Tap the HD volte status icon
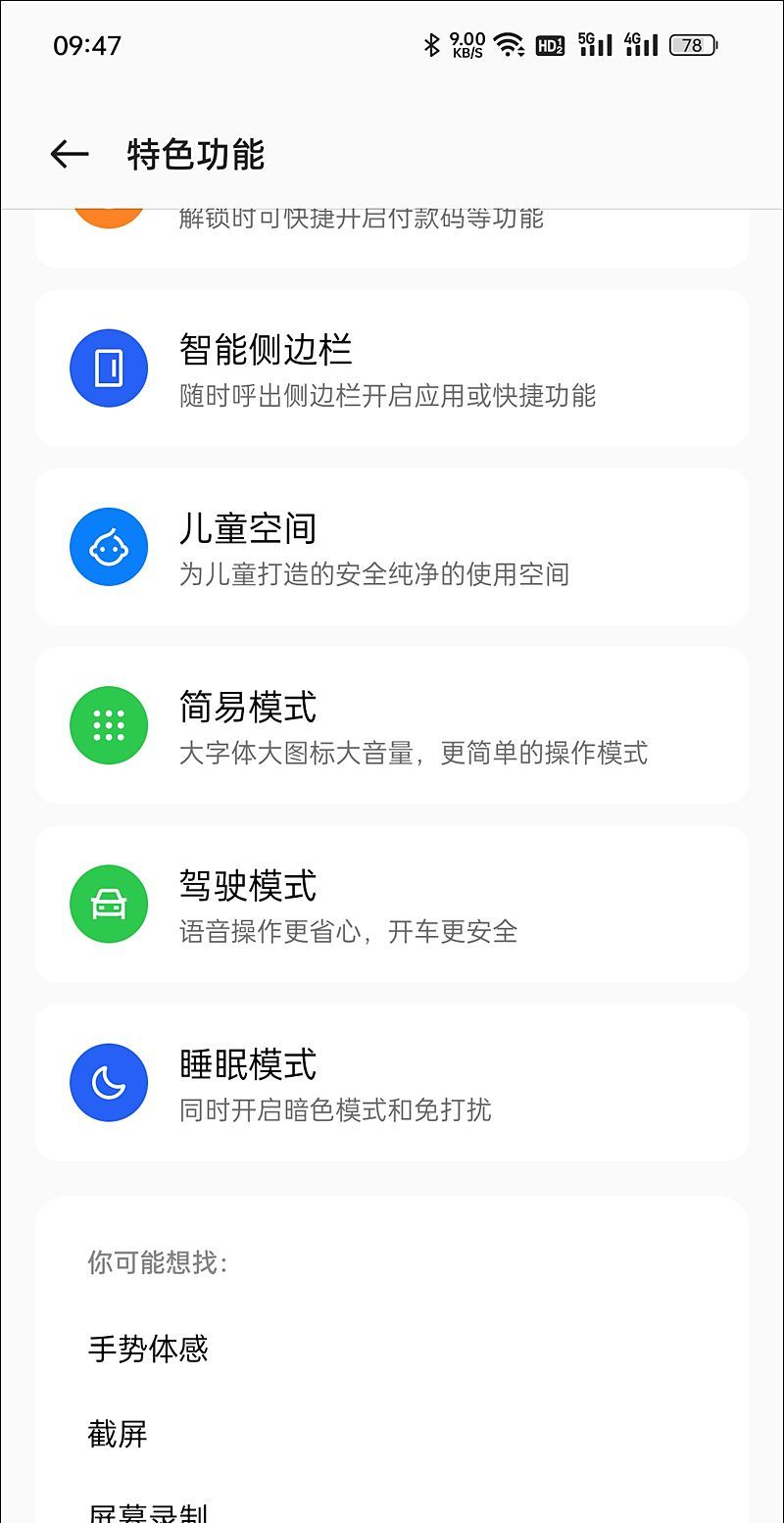The height and width of the screenshot is (1523, 784). click(550, 44)
